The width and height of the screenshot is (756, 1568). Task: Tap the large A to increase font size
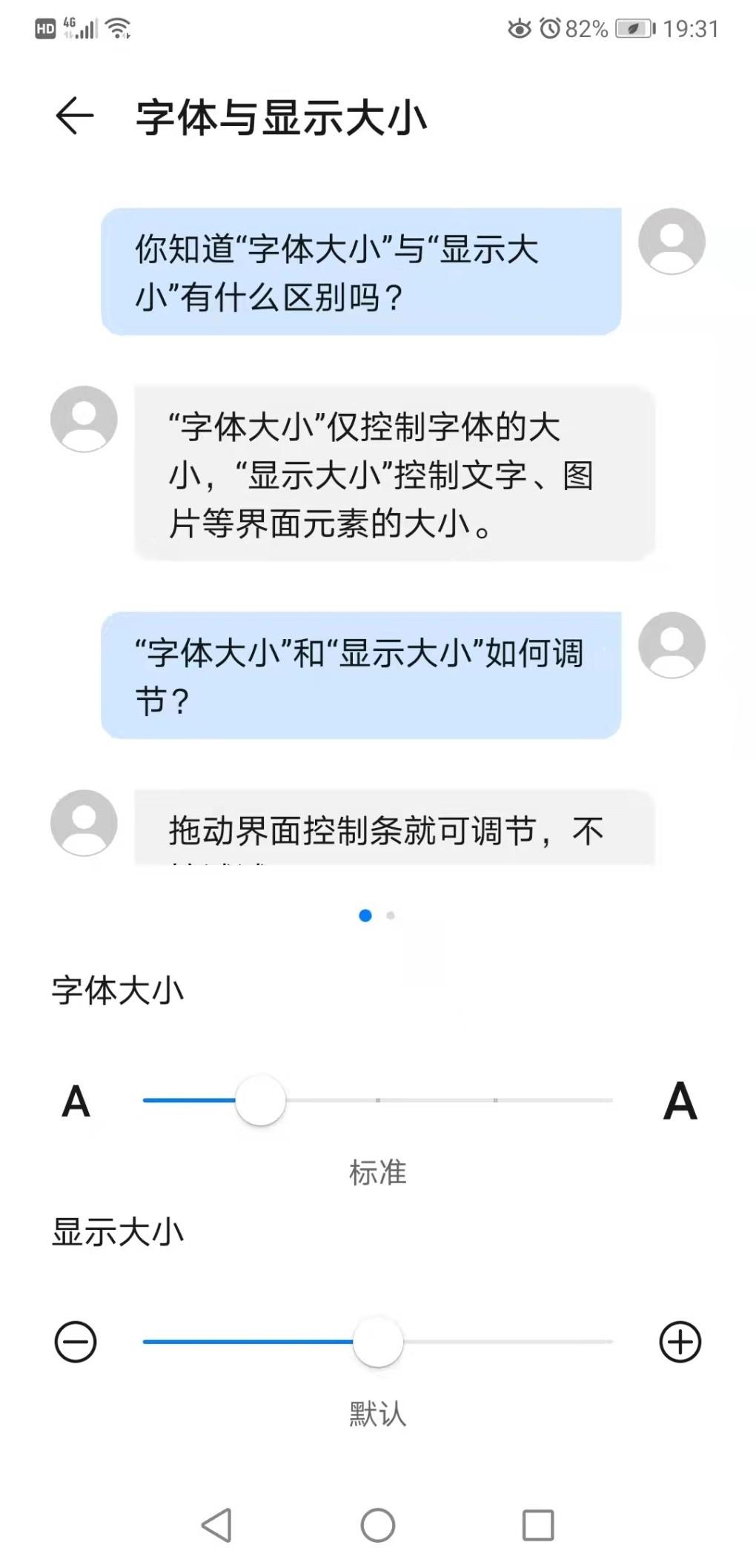(680, 1101)
